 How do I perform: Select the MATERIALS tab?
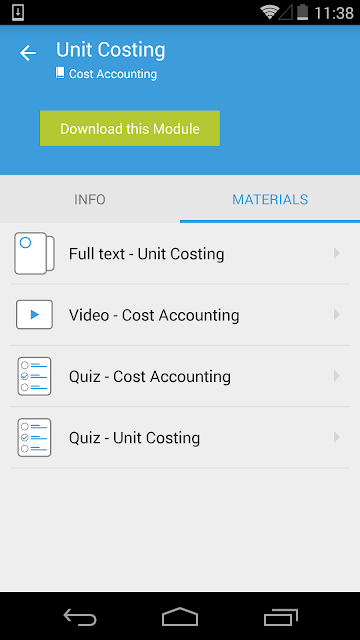[270, 199]
